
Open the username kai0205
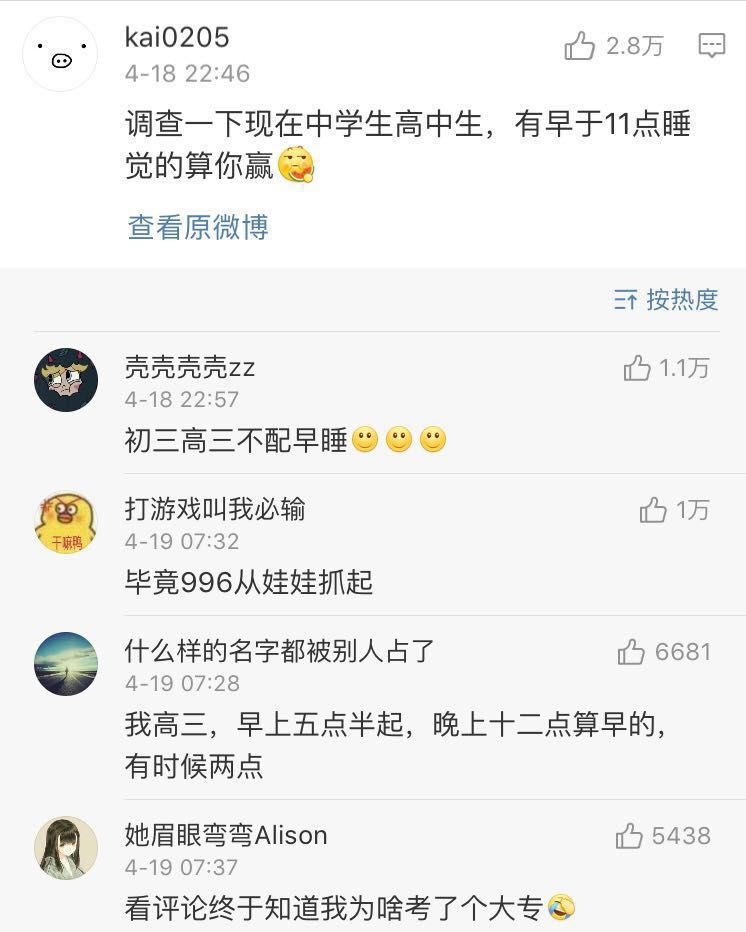(177, 38)
